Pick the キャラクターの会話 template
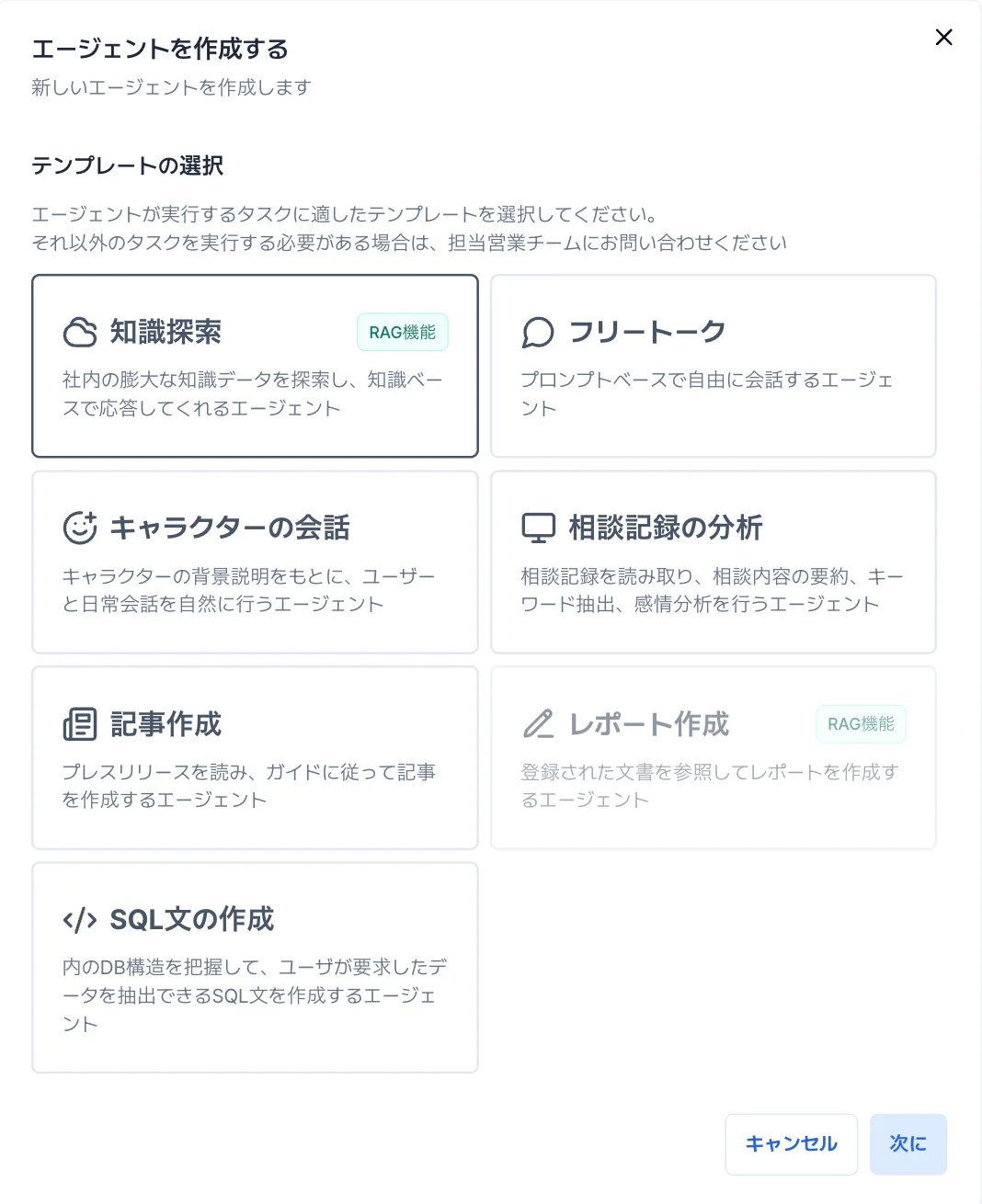982x1204 pixels. tap(255, 562)
